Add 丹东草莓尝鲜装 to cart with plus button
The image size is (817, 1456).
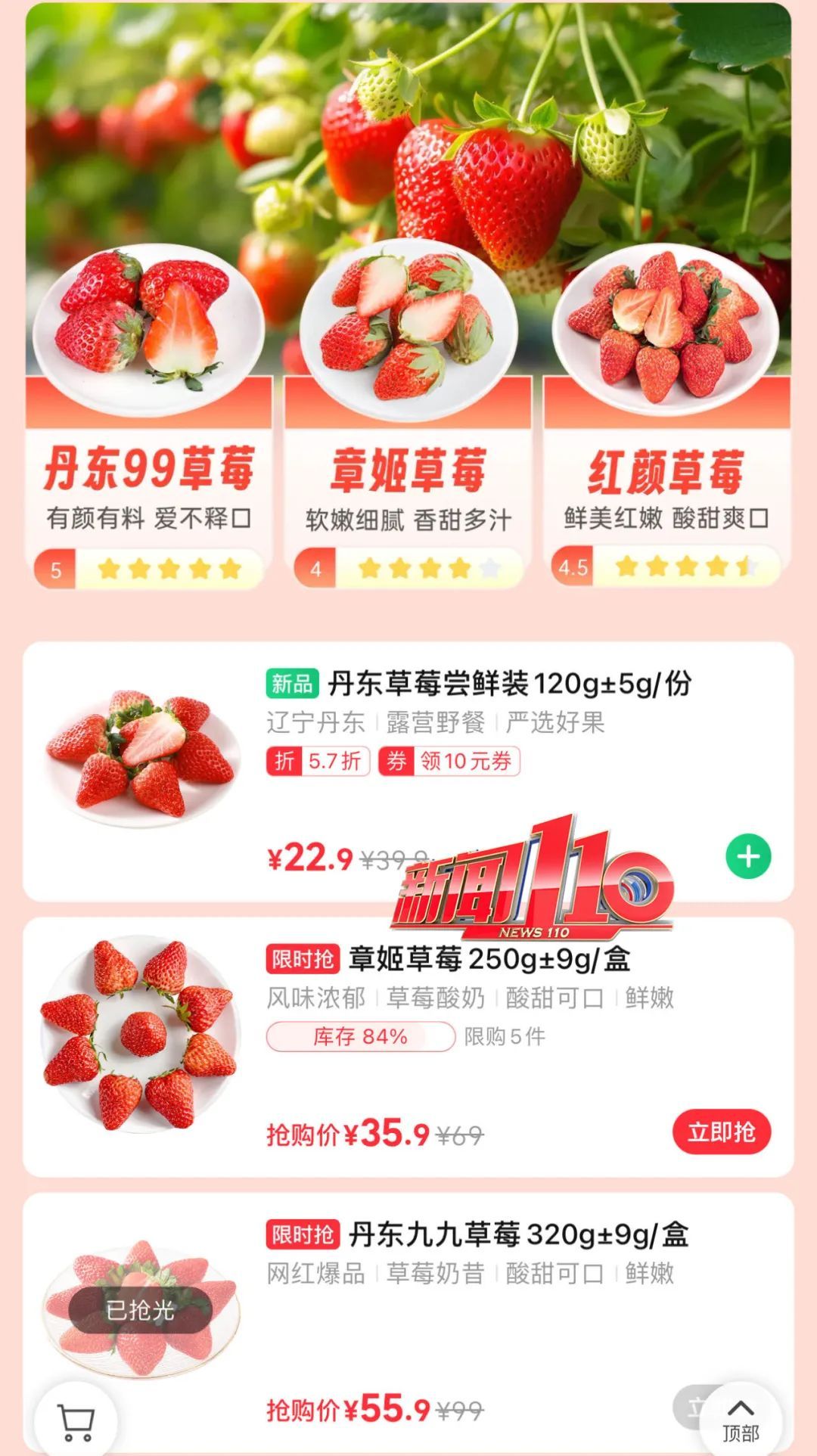748,856
